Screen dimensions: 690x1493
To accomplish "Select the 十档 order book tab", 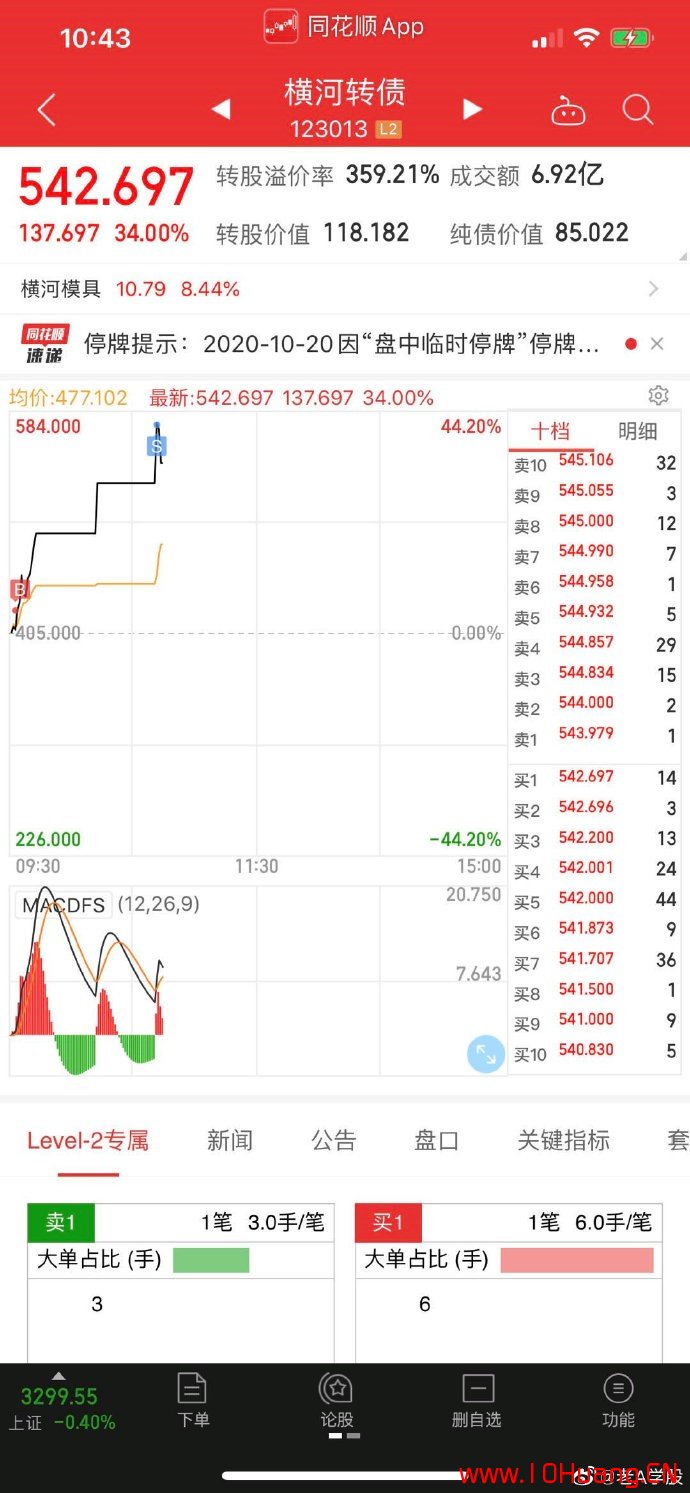I will click(550, 431).
